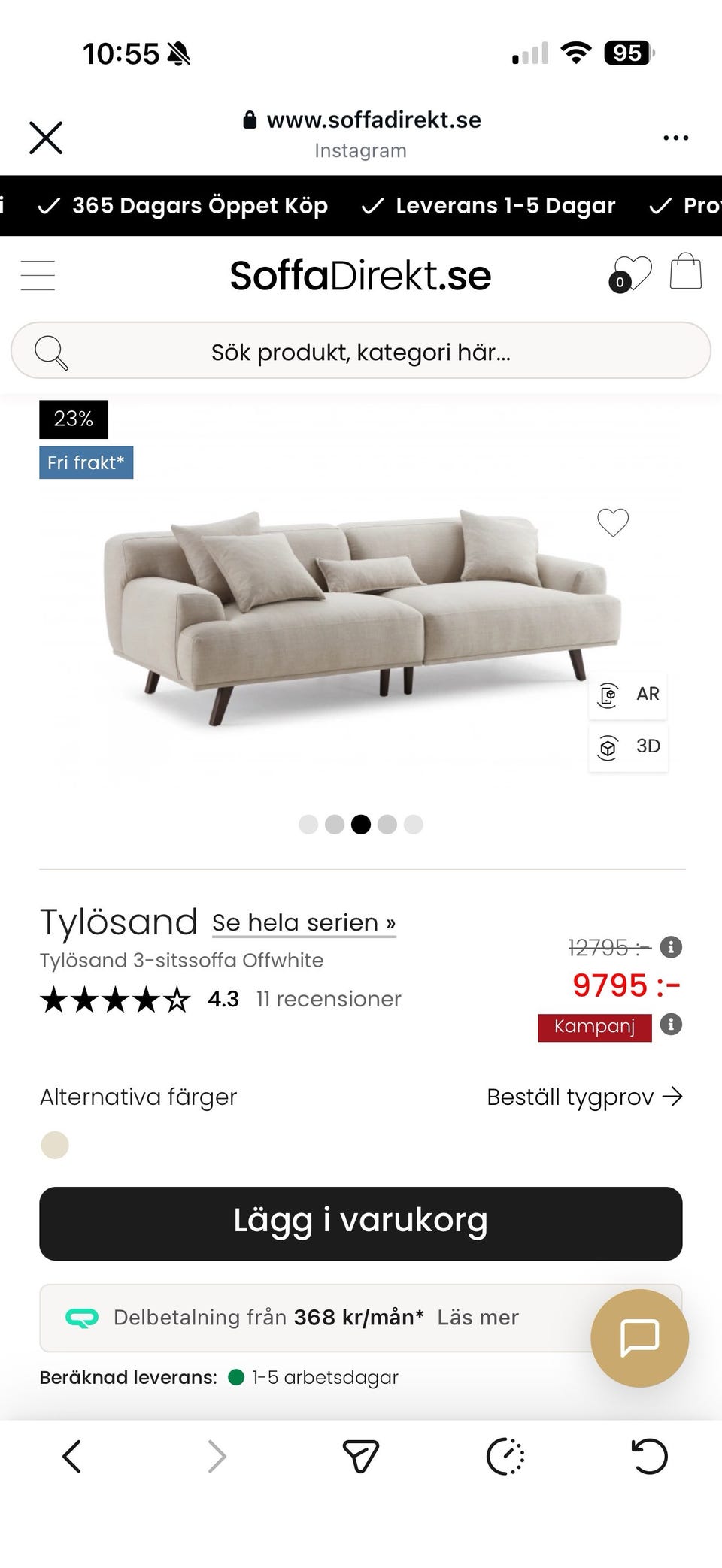Go to homepage via SoffaDirekt.se logo
The width and height of the screenshot is (722, 1568).
click(x=361, y=274)
